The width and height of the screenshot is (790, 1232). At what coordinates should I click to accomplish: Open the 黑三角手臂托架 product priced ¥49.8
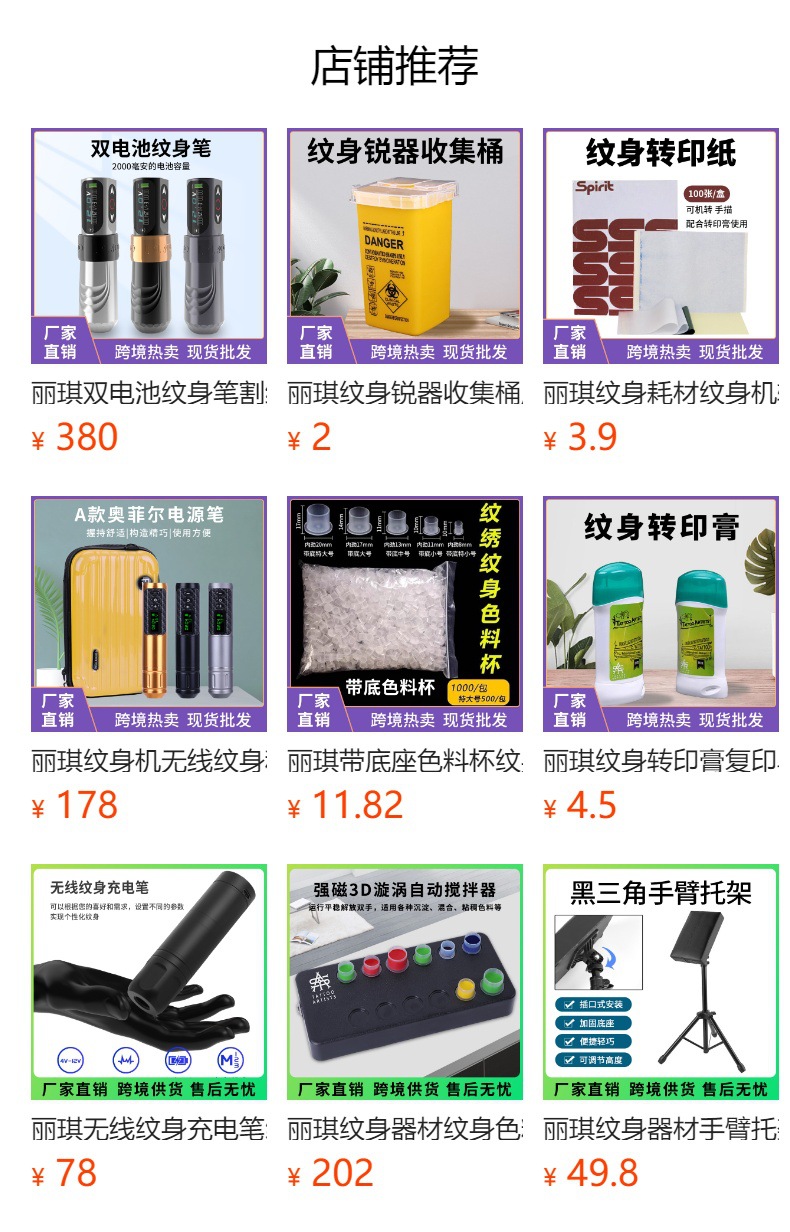[x=661, y=982]
